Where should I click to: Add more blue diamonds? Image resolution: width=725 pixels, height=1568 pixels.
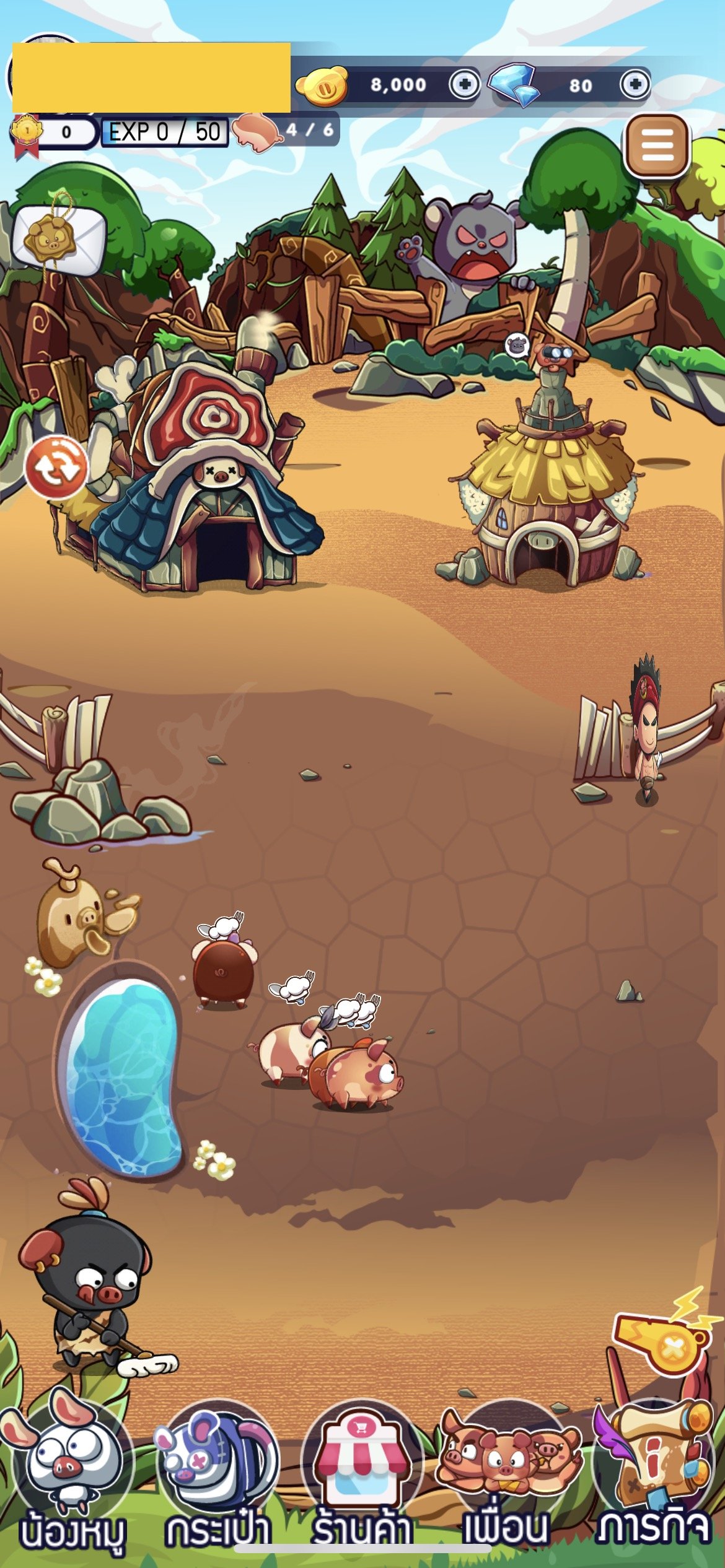click(x=635, y=84)
